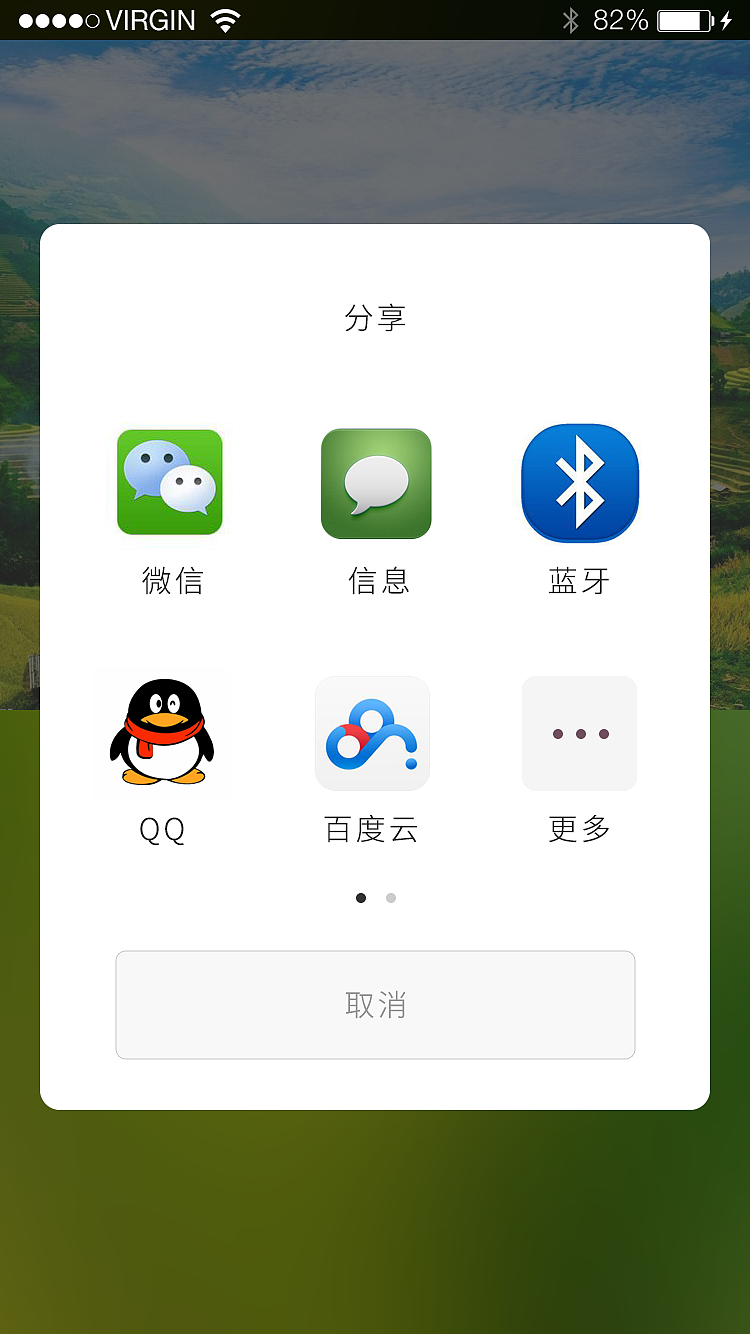
Task: Switch to second page via the gray dot
Action: tap(390, 897)
